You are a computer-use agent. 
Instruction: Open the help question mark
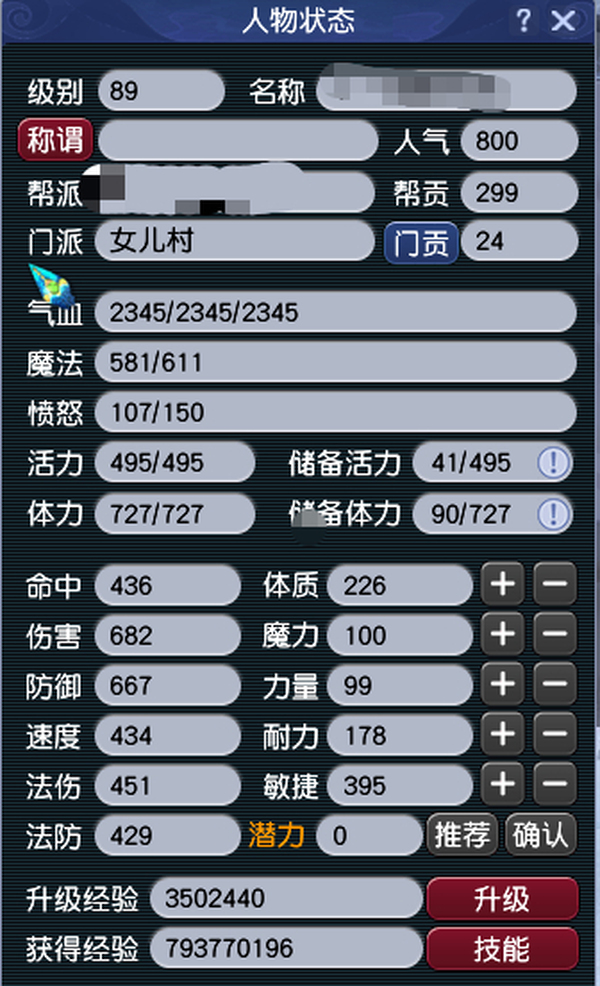point(524,21)
